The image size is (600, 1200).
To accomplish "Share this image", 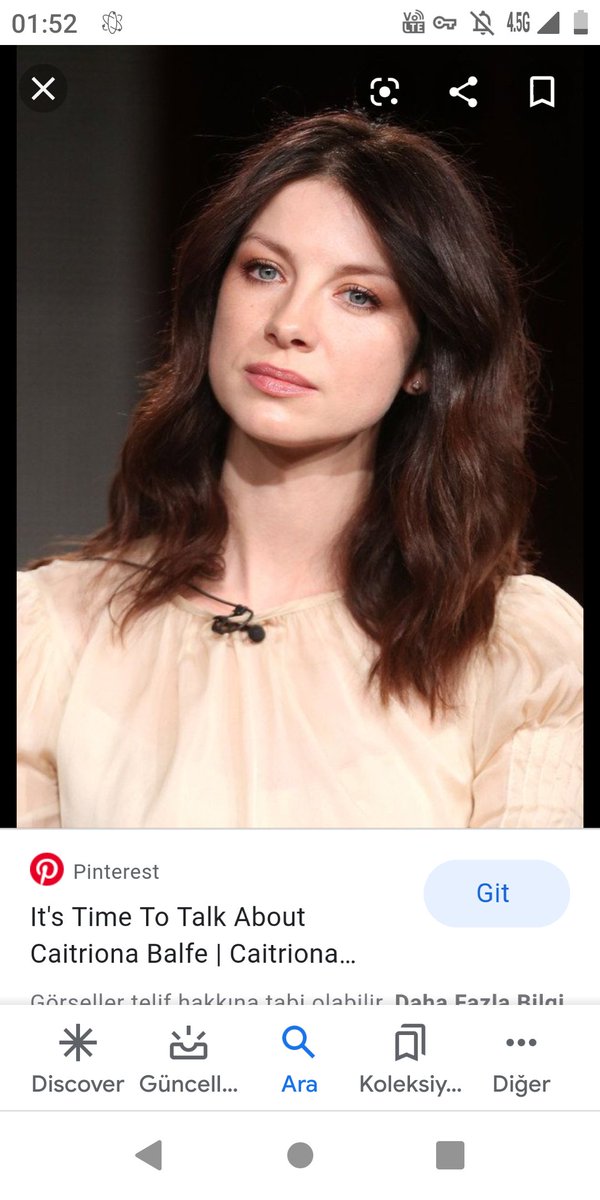I will click(463, 93).
